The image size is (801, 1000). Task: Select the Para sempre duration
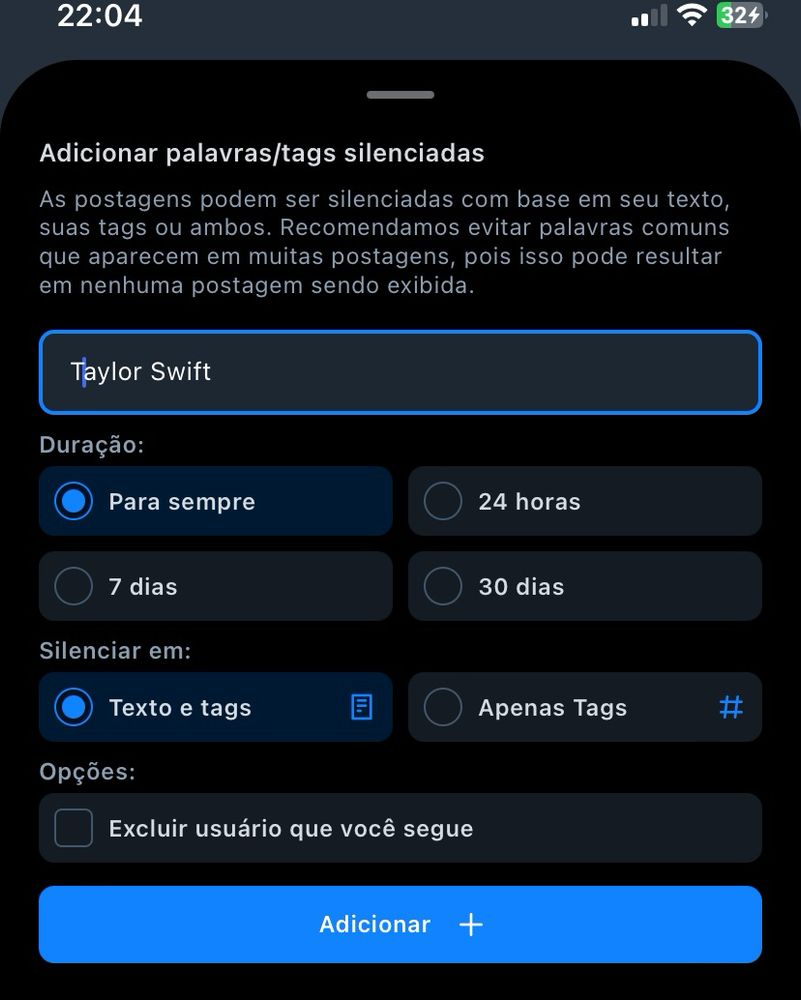pyautogui.click(x=216, y=501)
